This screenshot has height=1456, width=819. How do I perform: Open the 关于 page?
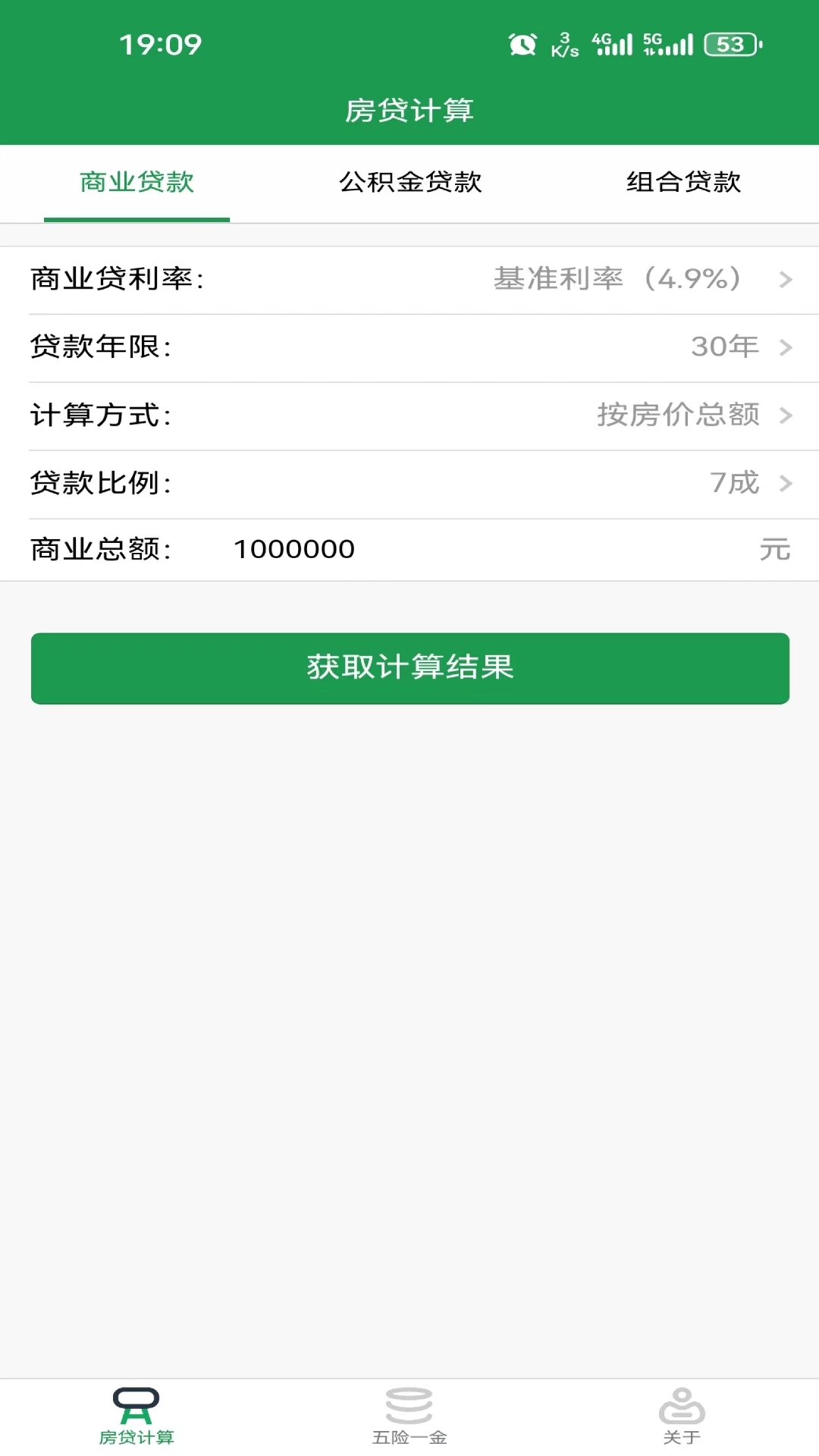[682, 1415]
